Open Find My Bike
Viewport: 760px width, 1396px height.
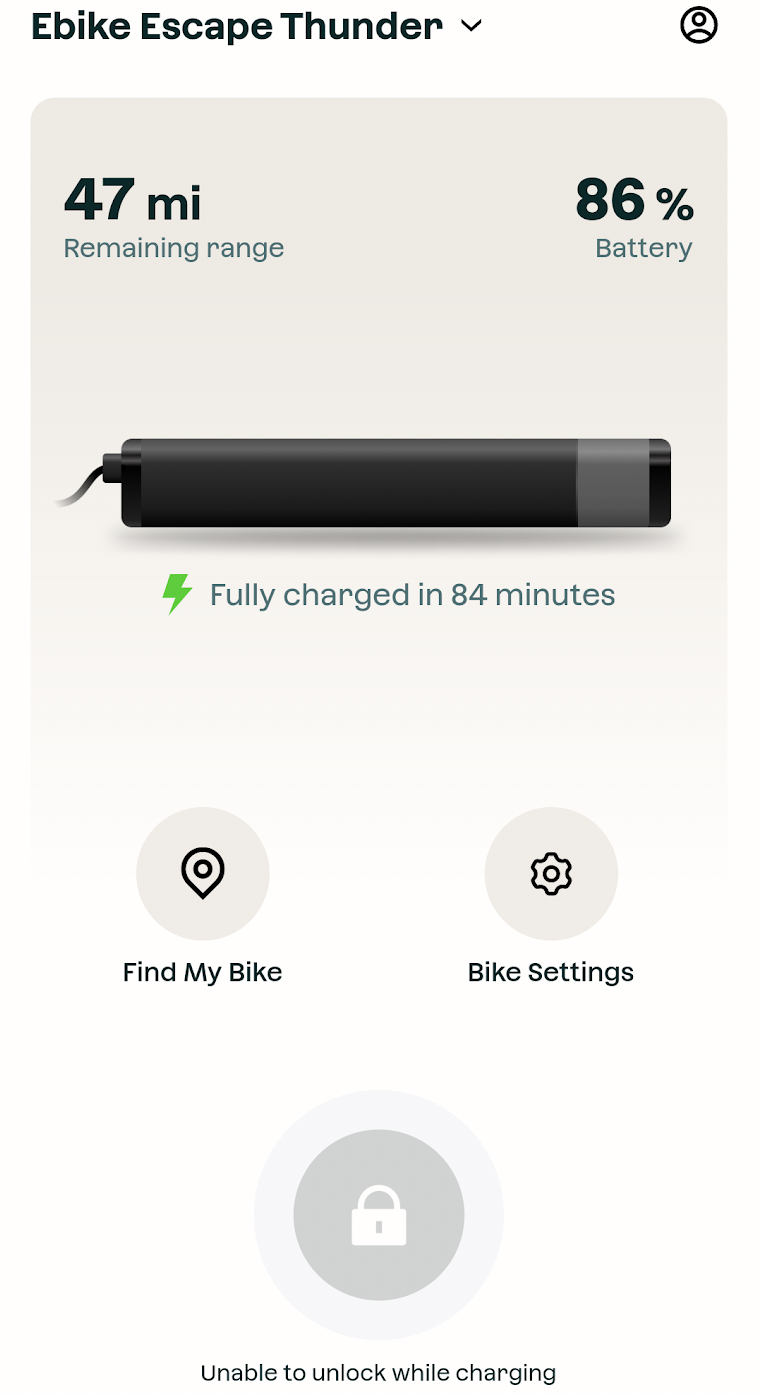pyautogui.click(x=203, y=874)
